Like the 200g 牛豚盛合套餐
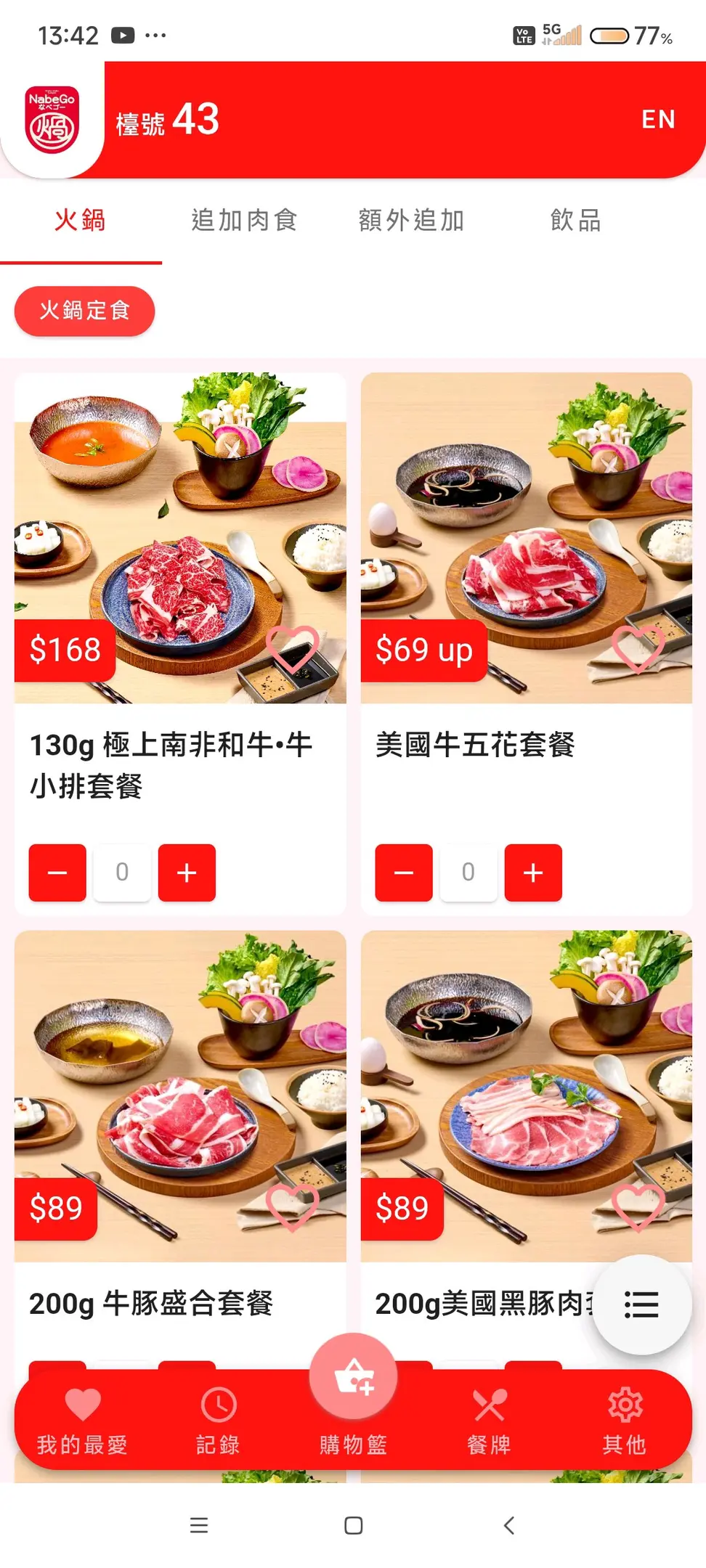The height and width of the screenshot is (1568, 706). (x=293, y=1206)
